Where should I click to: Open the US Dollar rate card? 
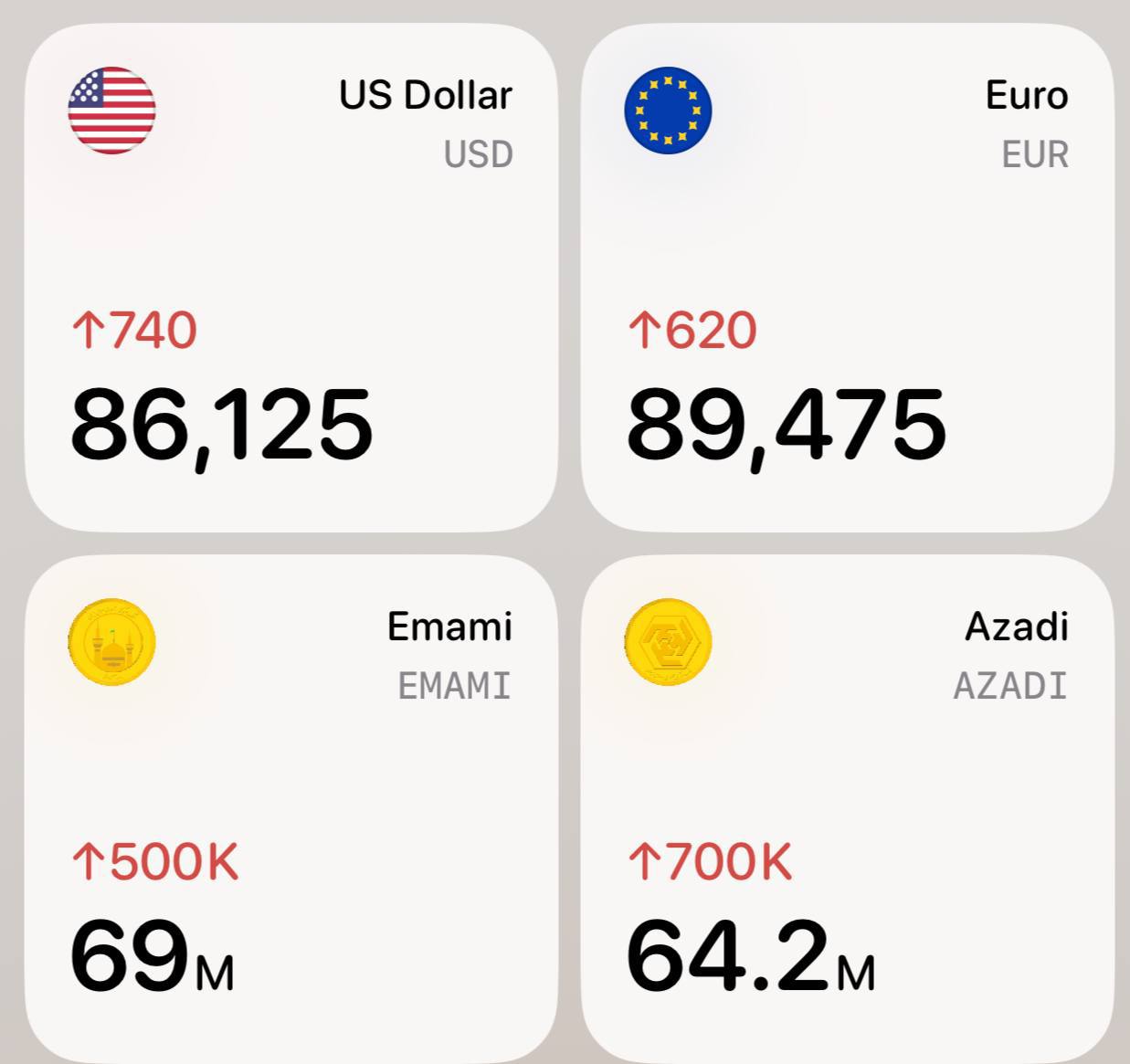[x=290, y=277]
